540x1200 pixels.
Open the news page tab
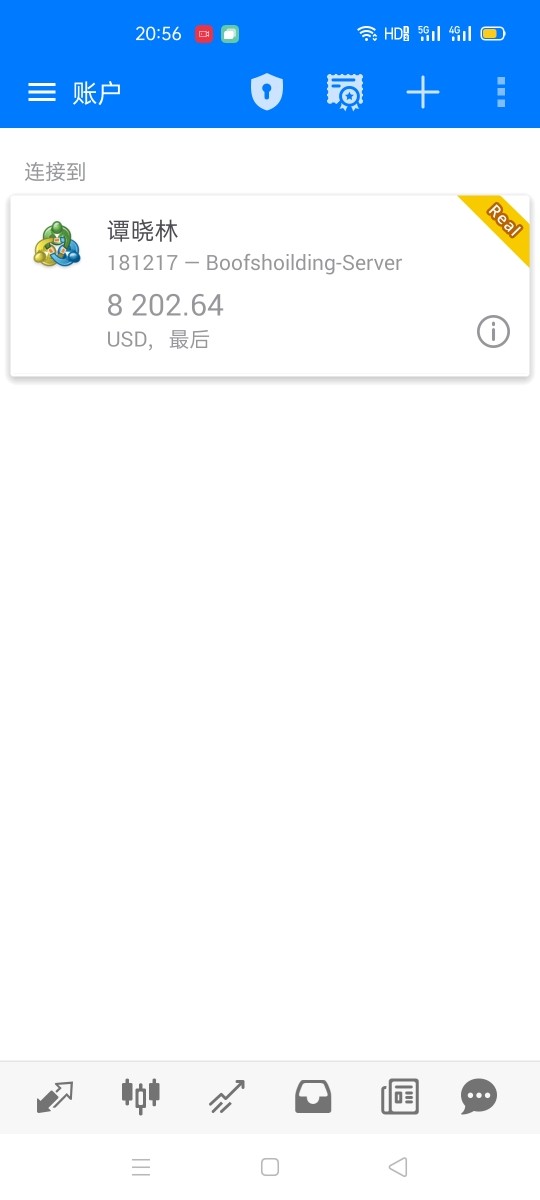(x=399, y=1097)
